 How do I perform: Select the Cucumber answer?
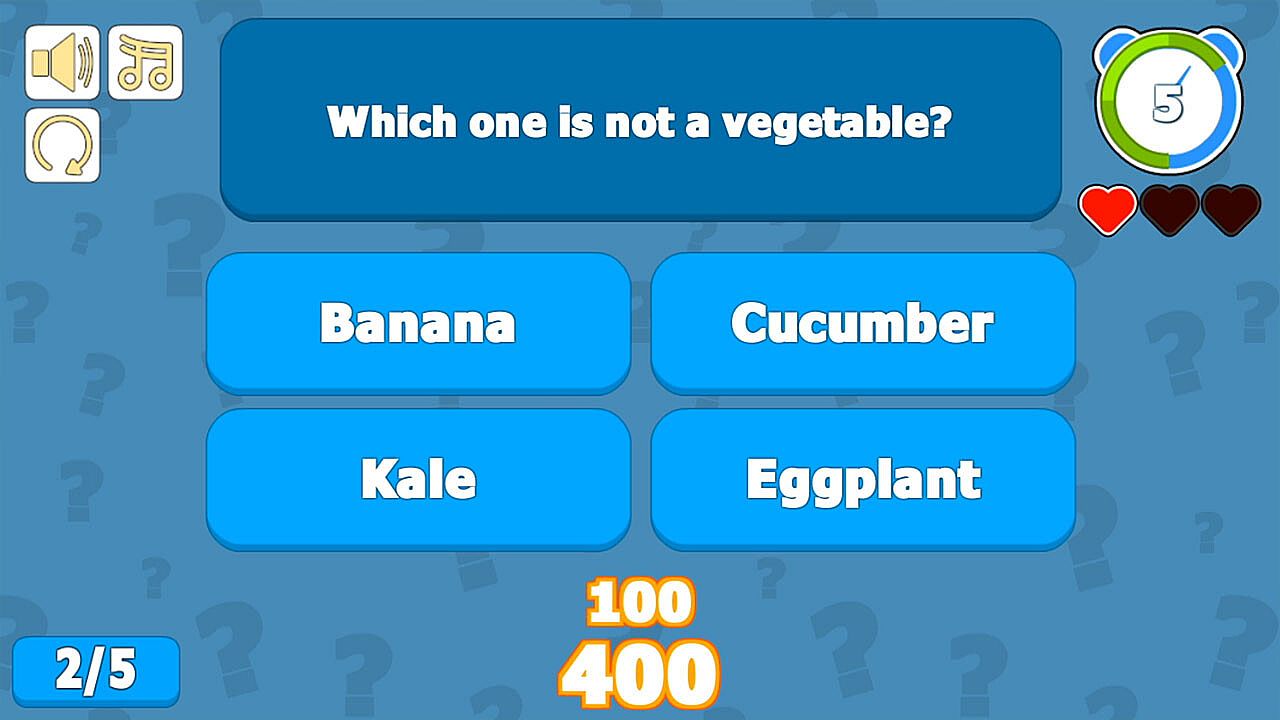point(862,322)
